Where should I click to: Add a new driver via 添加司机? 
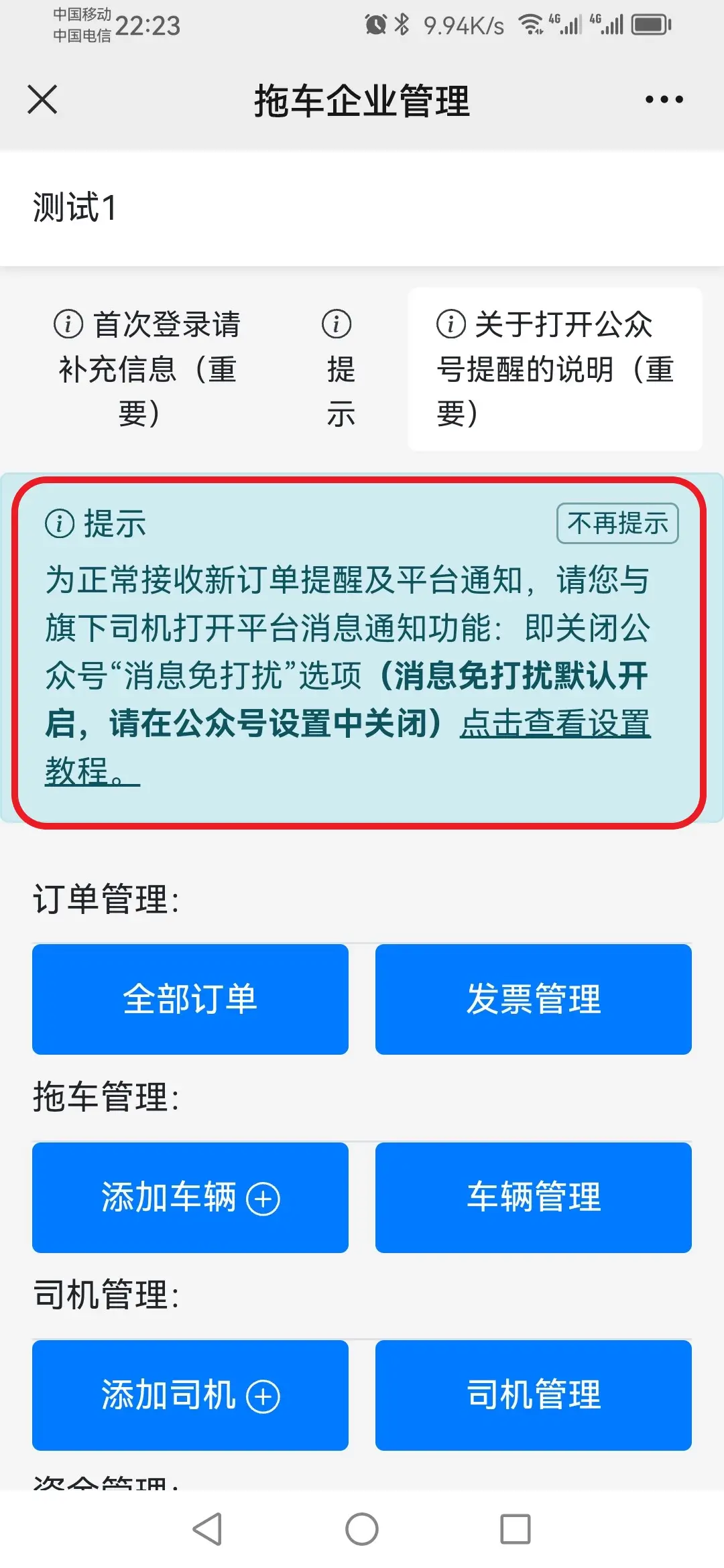click(x=190, y=1395)
